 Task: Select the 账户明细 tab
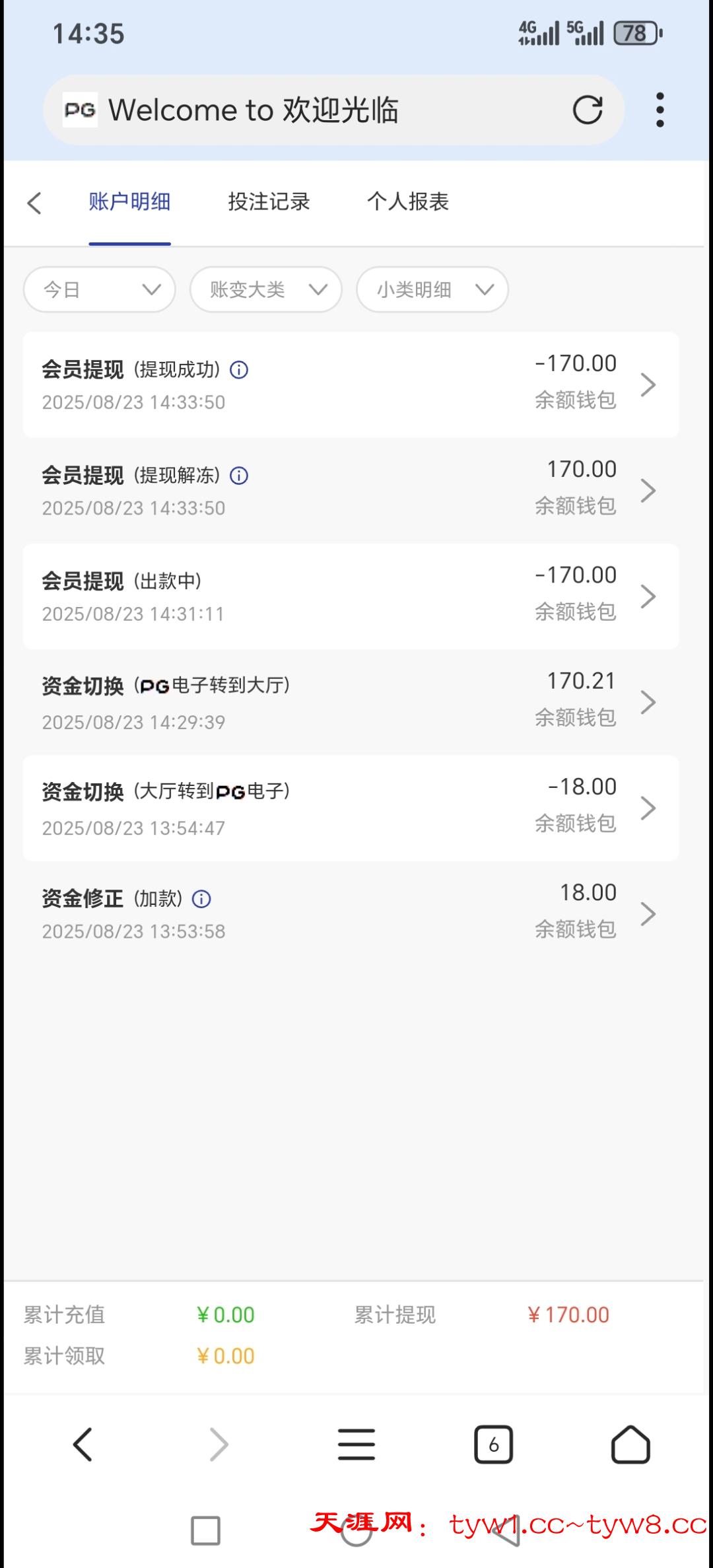(x=129, y=201)
